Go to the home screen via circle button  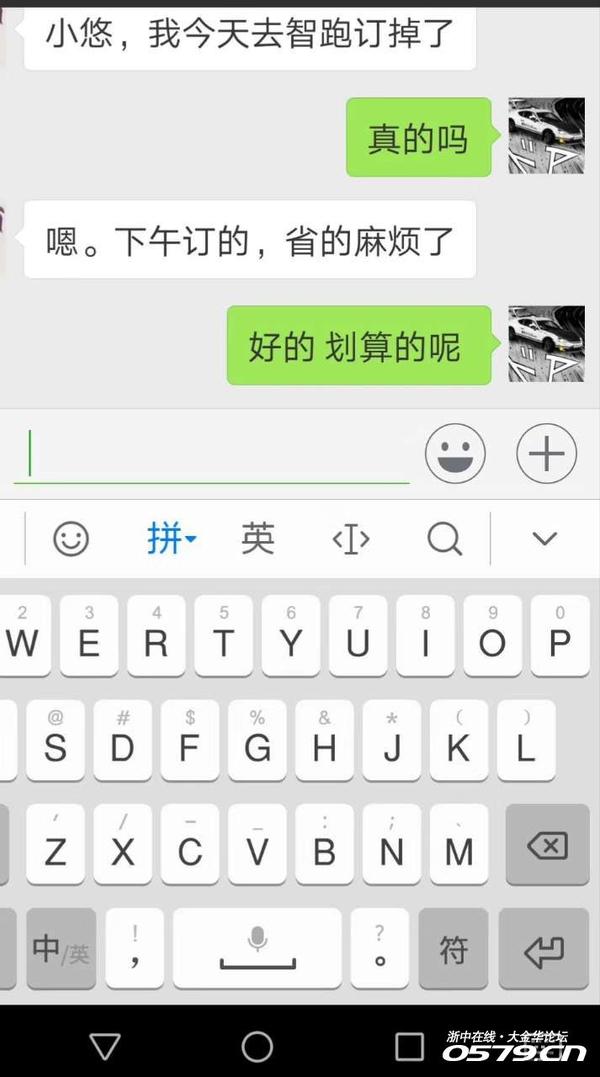coord(257,1046)
